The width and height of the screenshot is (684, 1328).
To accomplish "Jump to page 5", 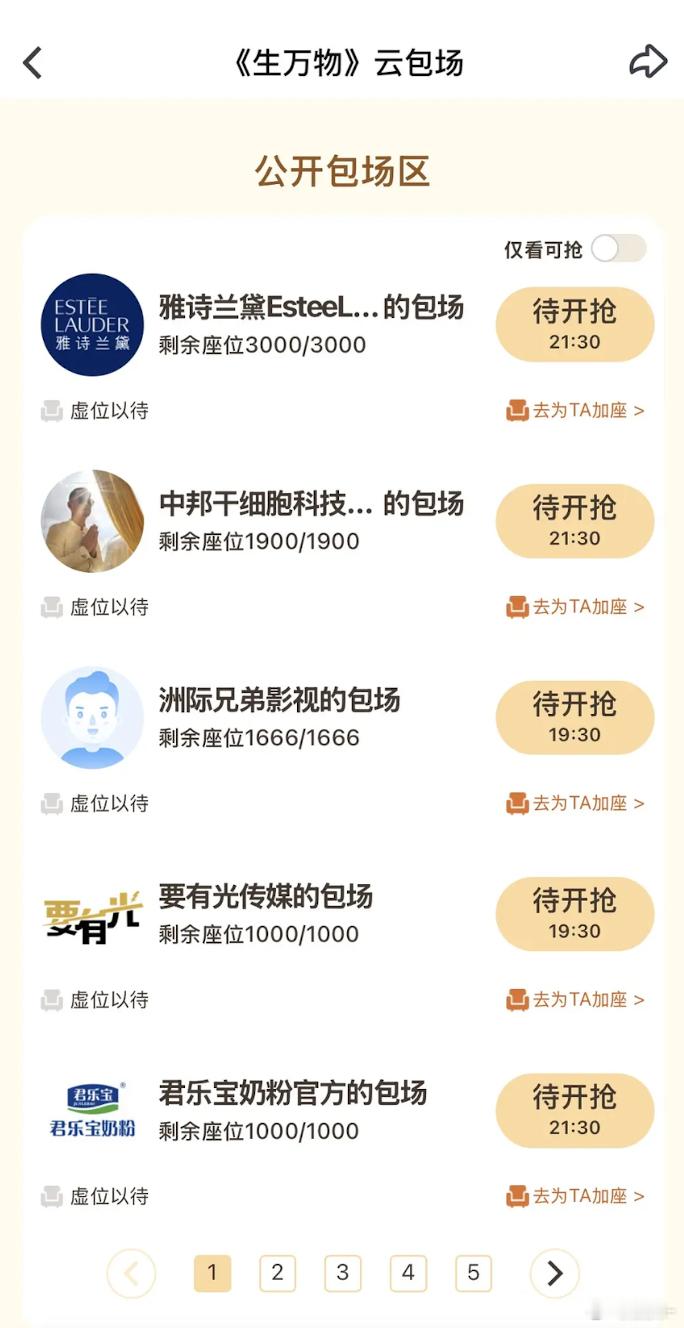I will 473,1273.
